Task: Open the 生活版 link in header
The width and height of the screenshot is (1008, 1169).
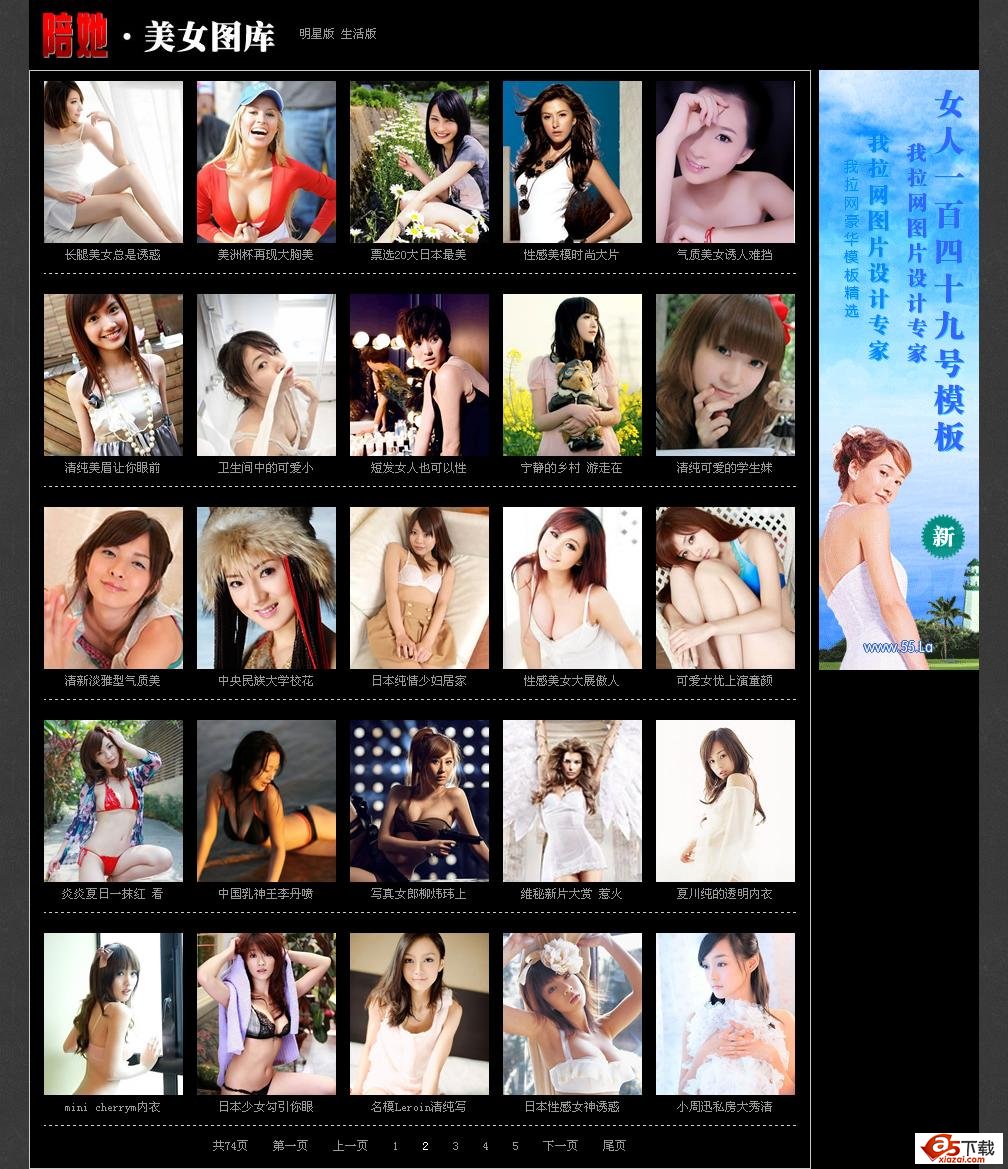Action: tap(358, 34)
